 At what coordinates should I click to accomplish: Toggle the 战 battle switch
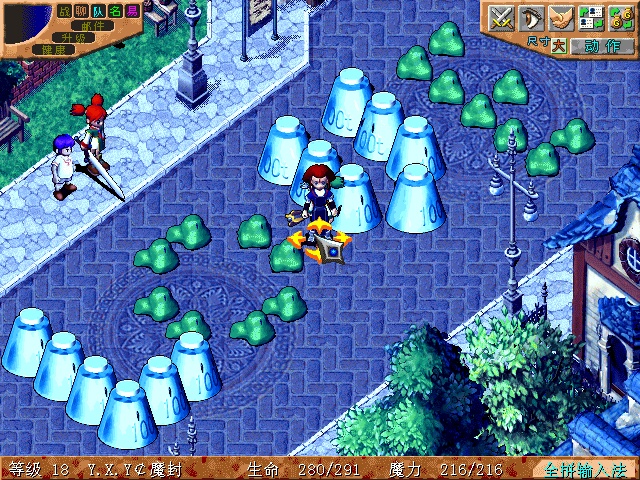66,10
